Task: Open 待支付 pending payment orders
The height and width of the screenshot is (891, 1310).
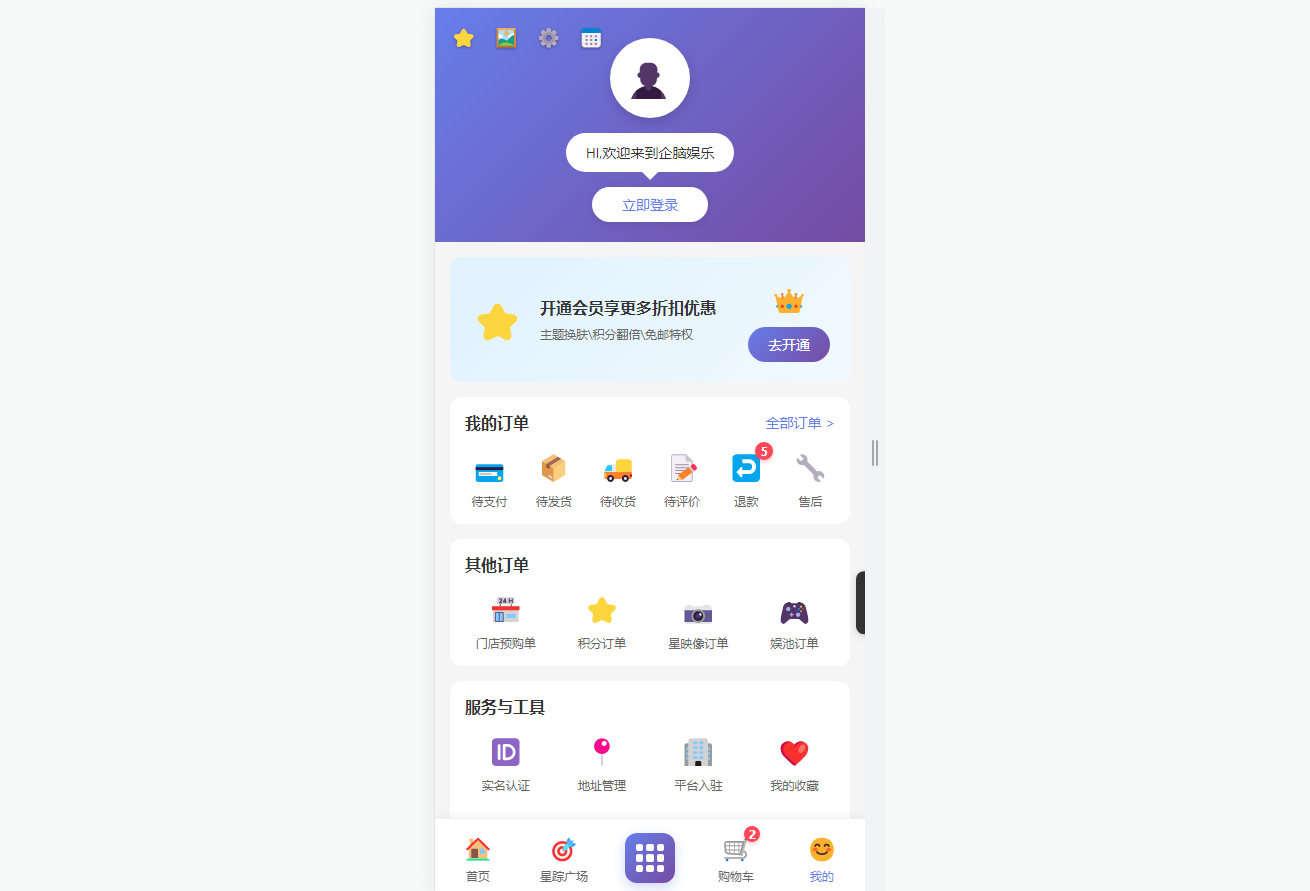Action: (489, 481)
